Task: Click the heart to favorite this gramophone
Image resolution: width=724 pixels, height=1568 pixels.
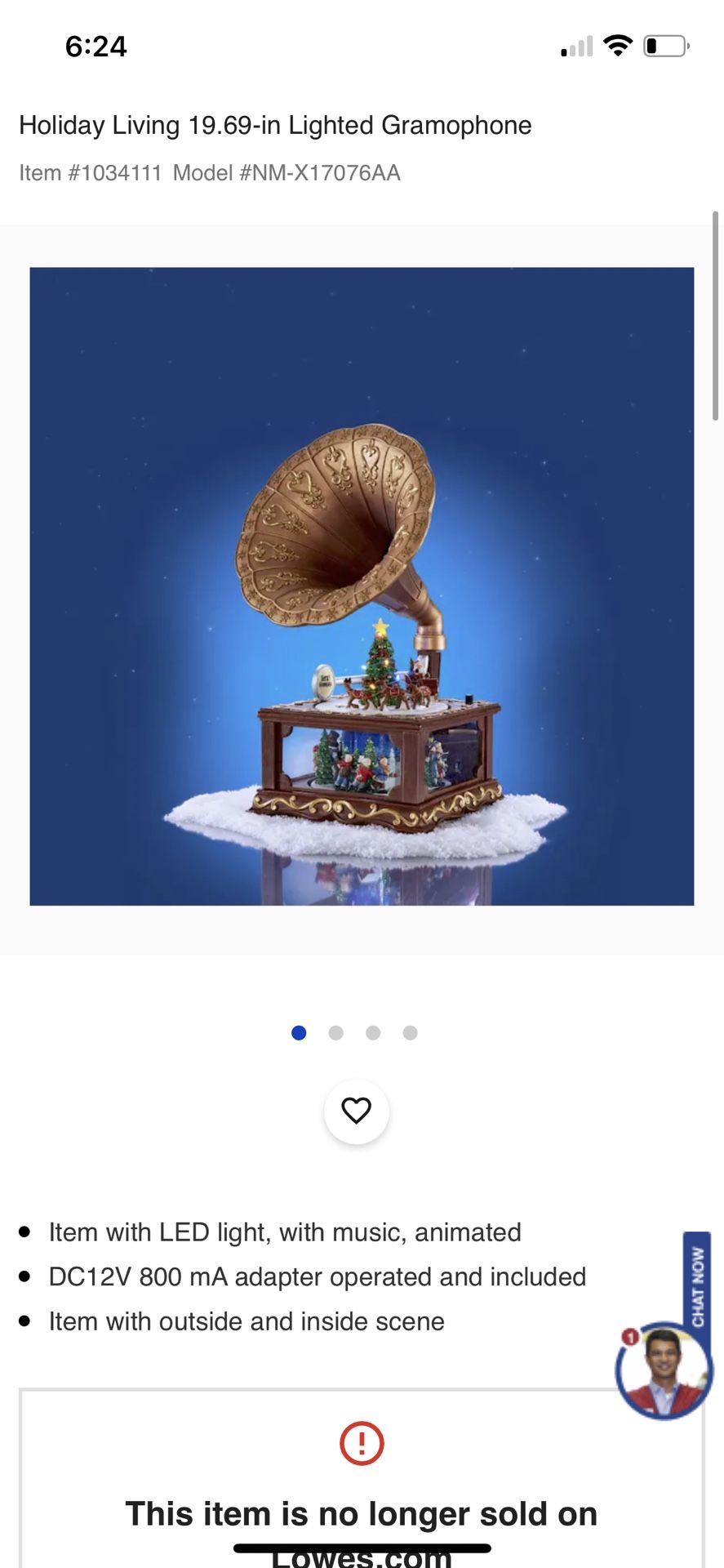Action: (x=357, y=1111)
